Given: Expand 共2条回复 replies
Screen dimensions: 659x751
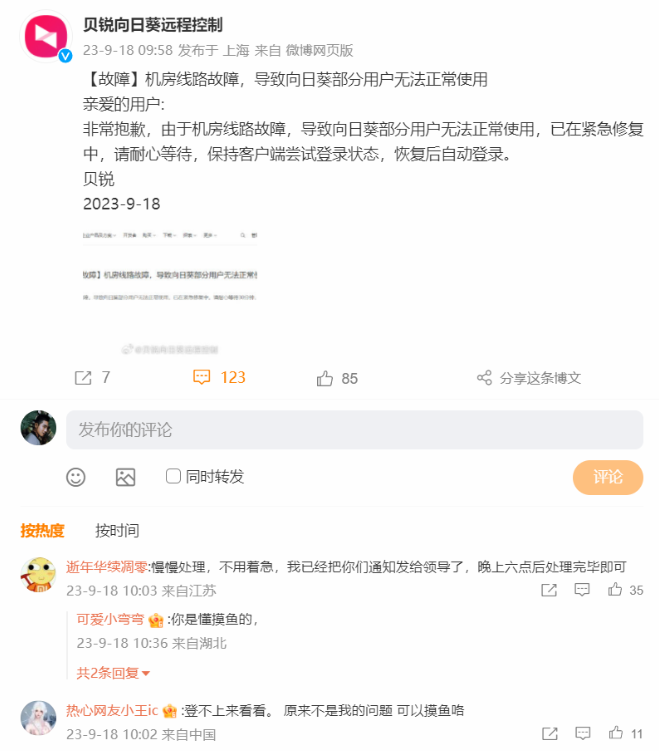Looking at the screenshot, I should (113, 673).
